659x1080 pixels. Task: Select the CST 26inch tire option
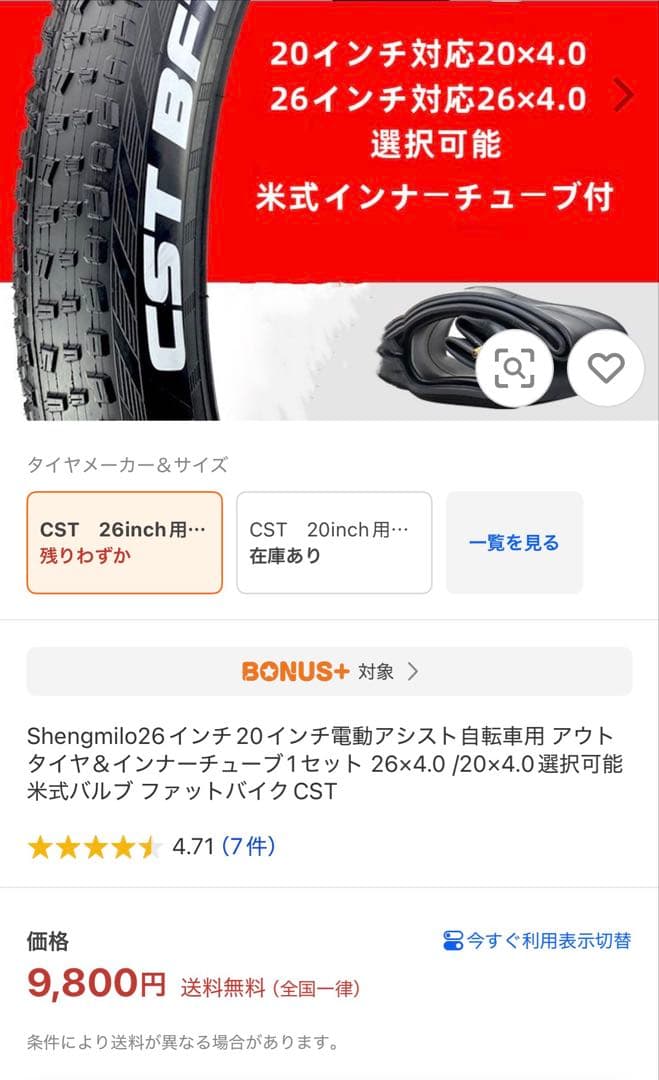(124, 542)
